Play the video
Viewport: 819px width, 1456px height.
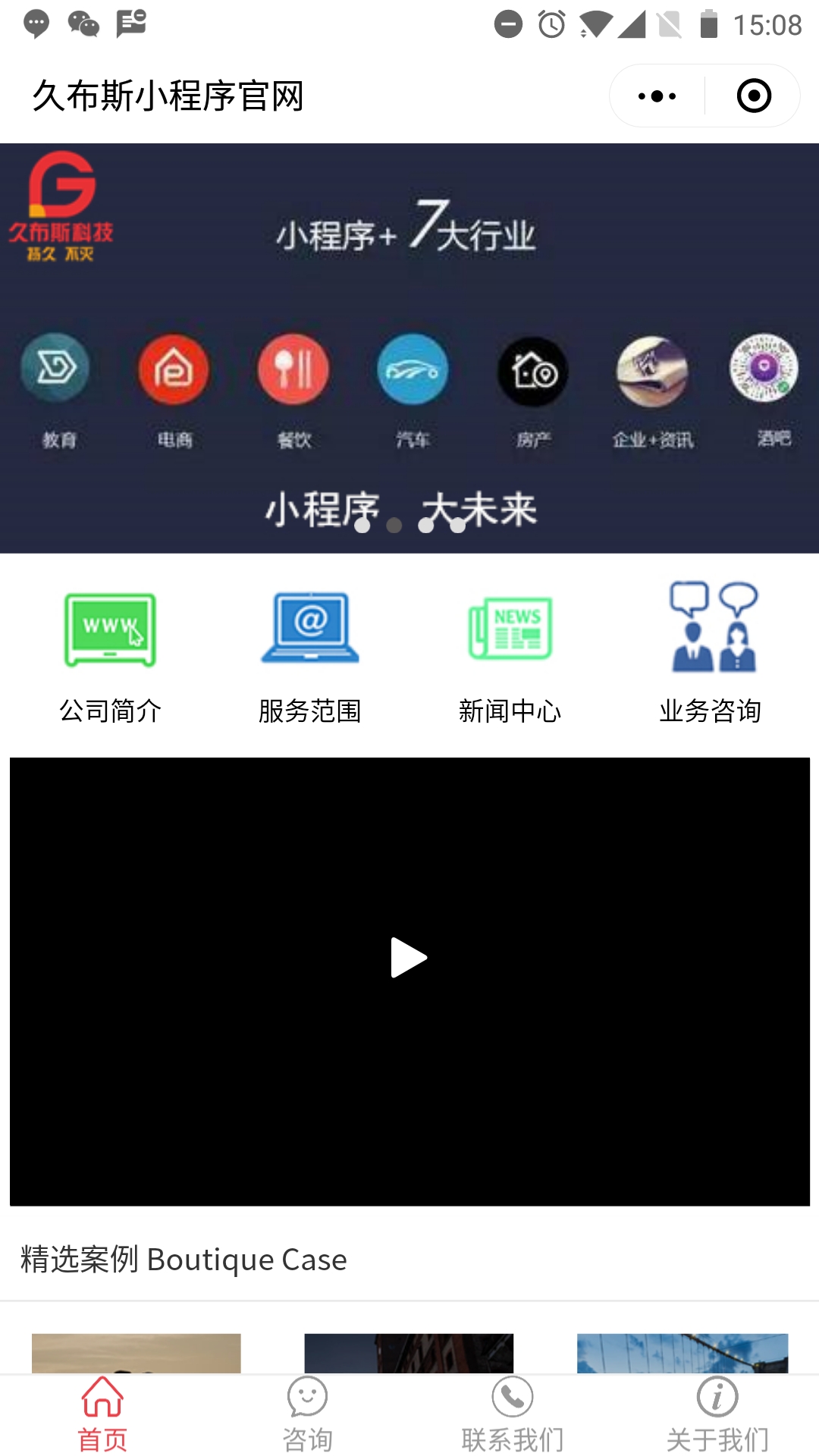409,958
